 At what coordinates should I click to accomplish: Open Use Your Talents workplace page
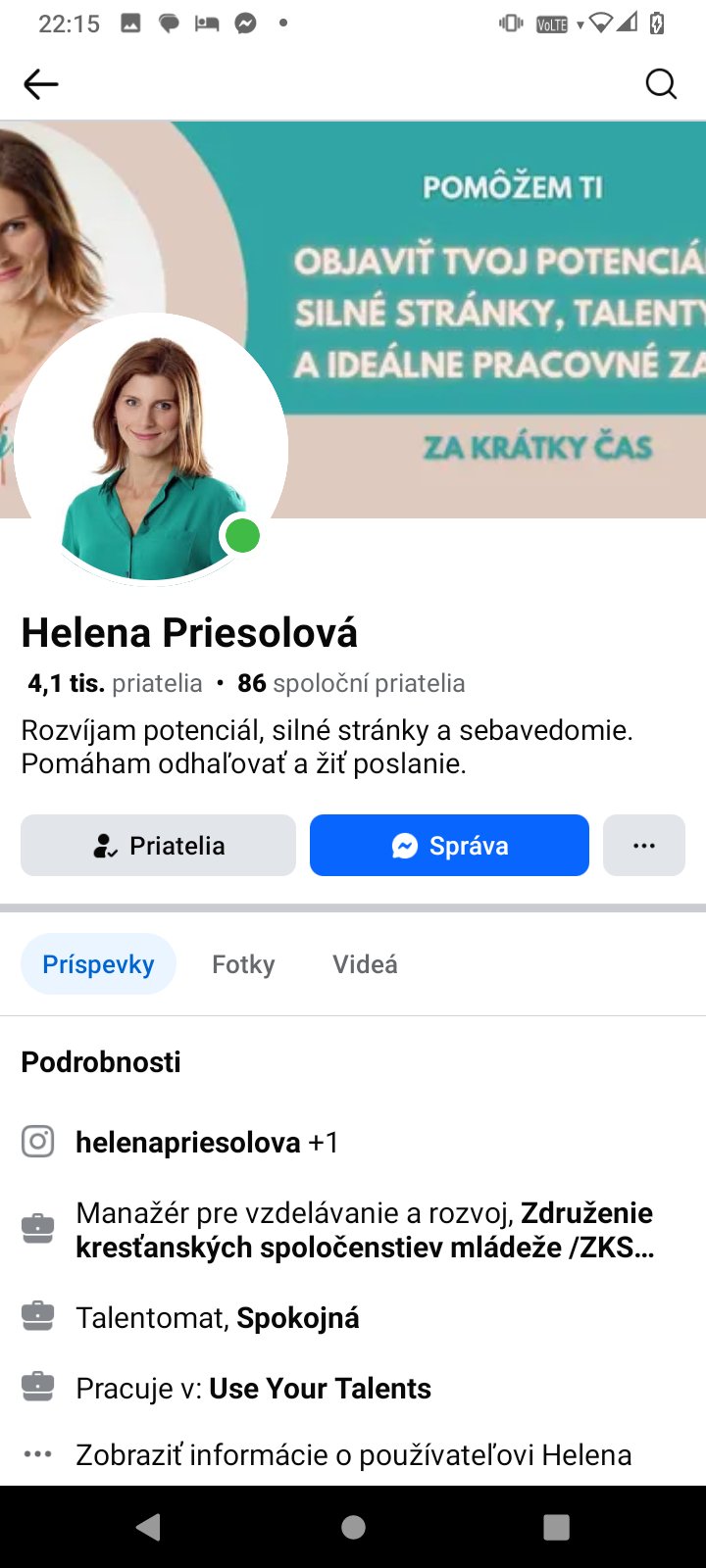tap(320, 1389)
